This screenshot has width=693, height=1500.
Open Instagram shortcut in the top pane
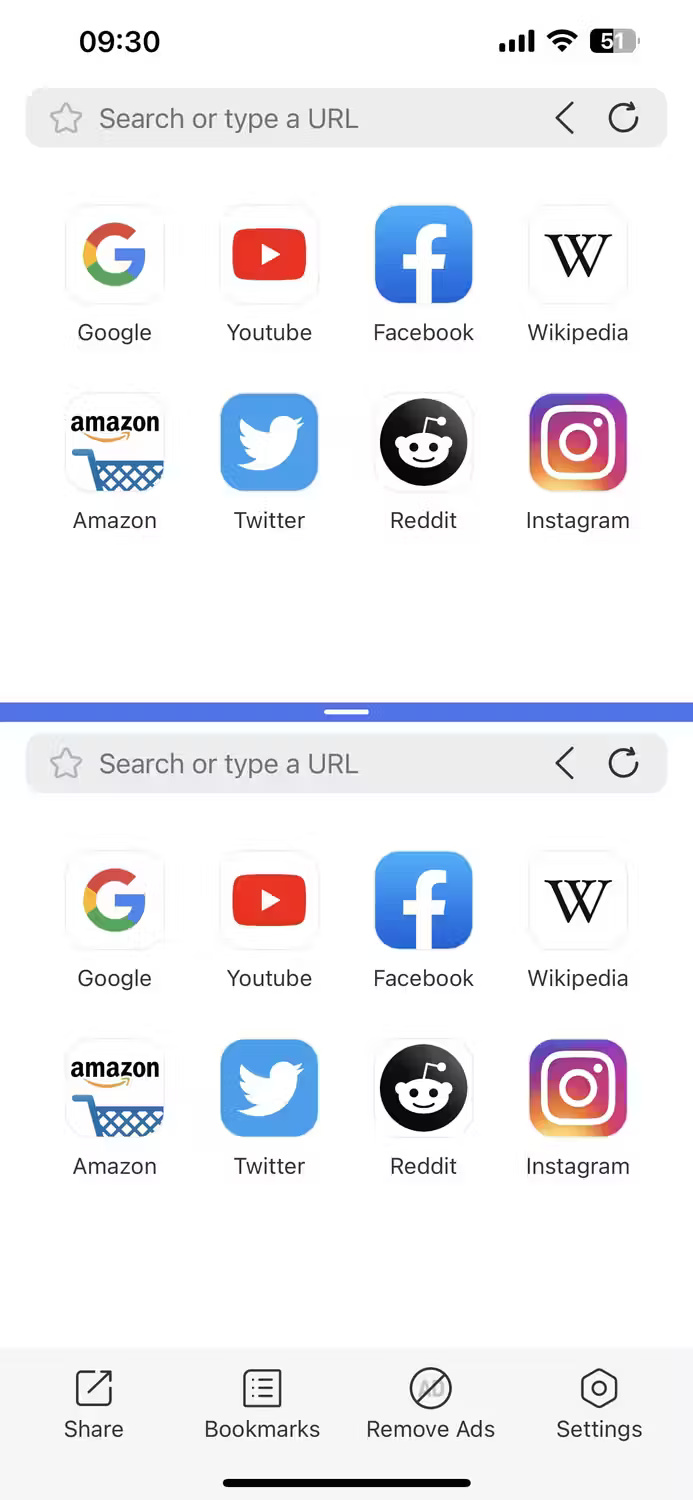(578, 443)
